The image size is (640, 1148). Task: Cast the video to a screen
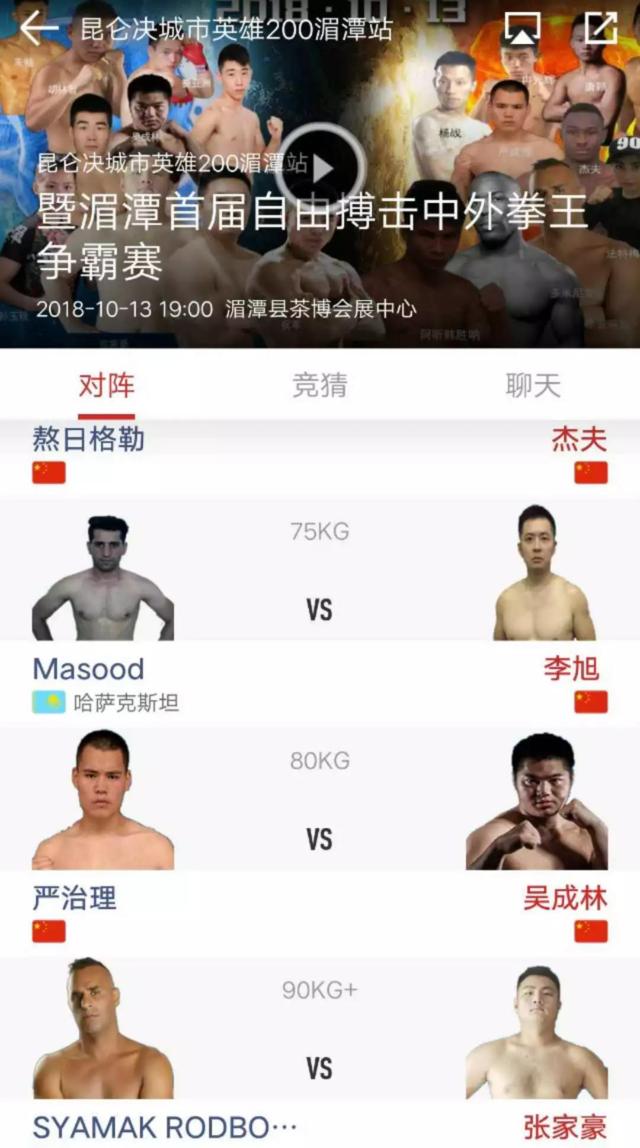tap(522, 29)
